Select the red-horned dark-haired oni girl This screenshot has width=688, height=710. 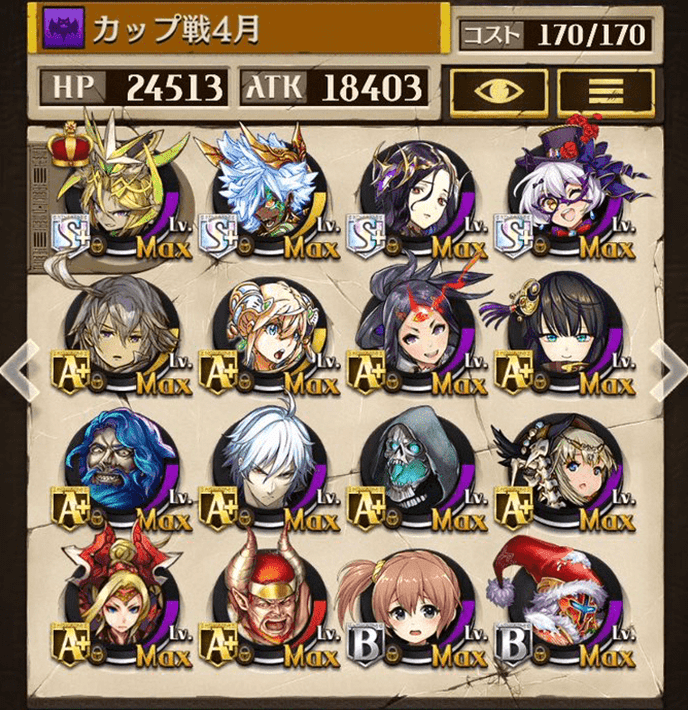pyautogui.click(x=420, y=330)
